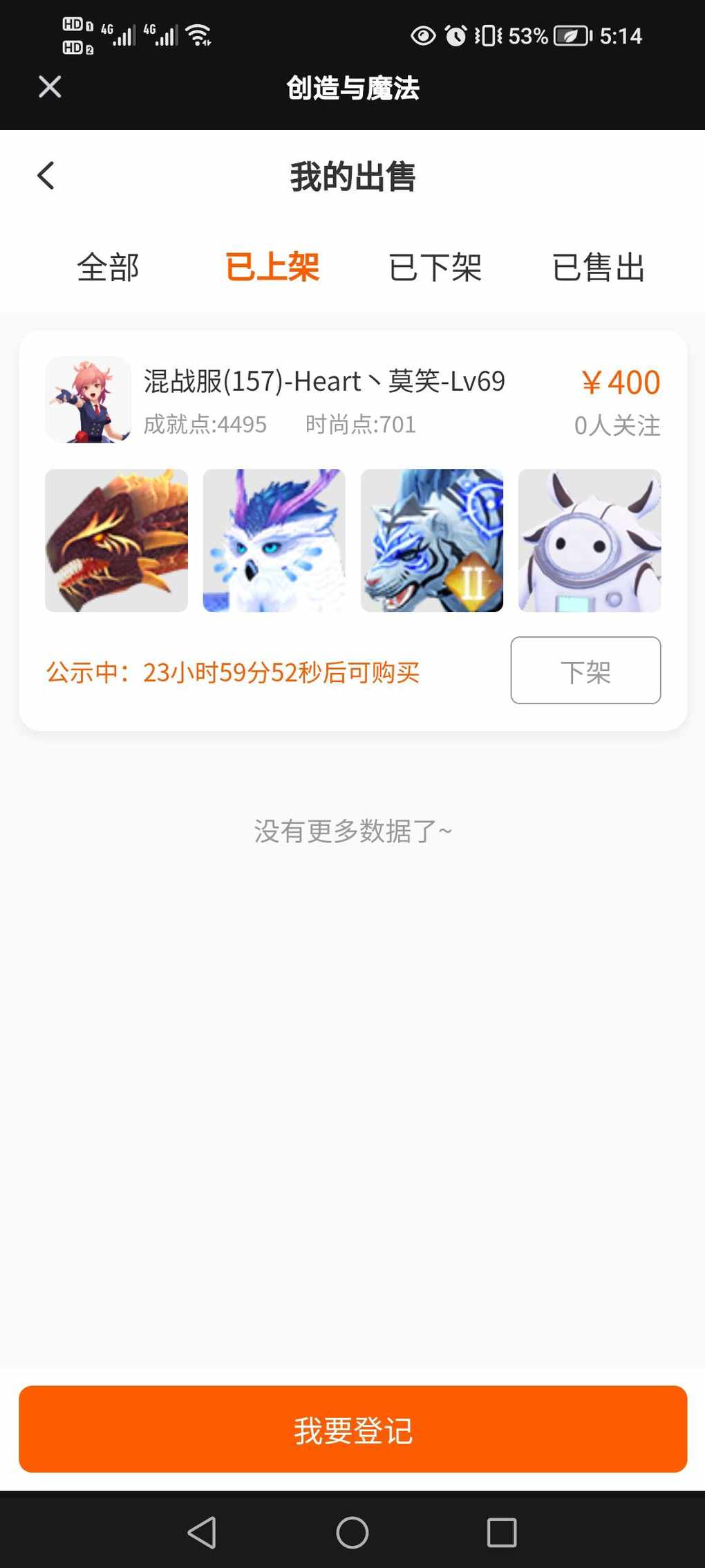Close the 创造与魔法 page with X

point(50,87)
